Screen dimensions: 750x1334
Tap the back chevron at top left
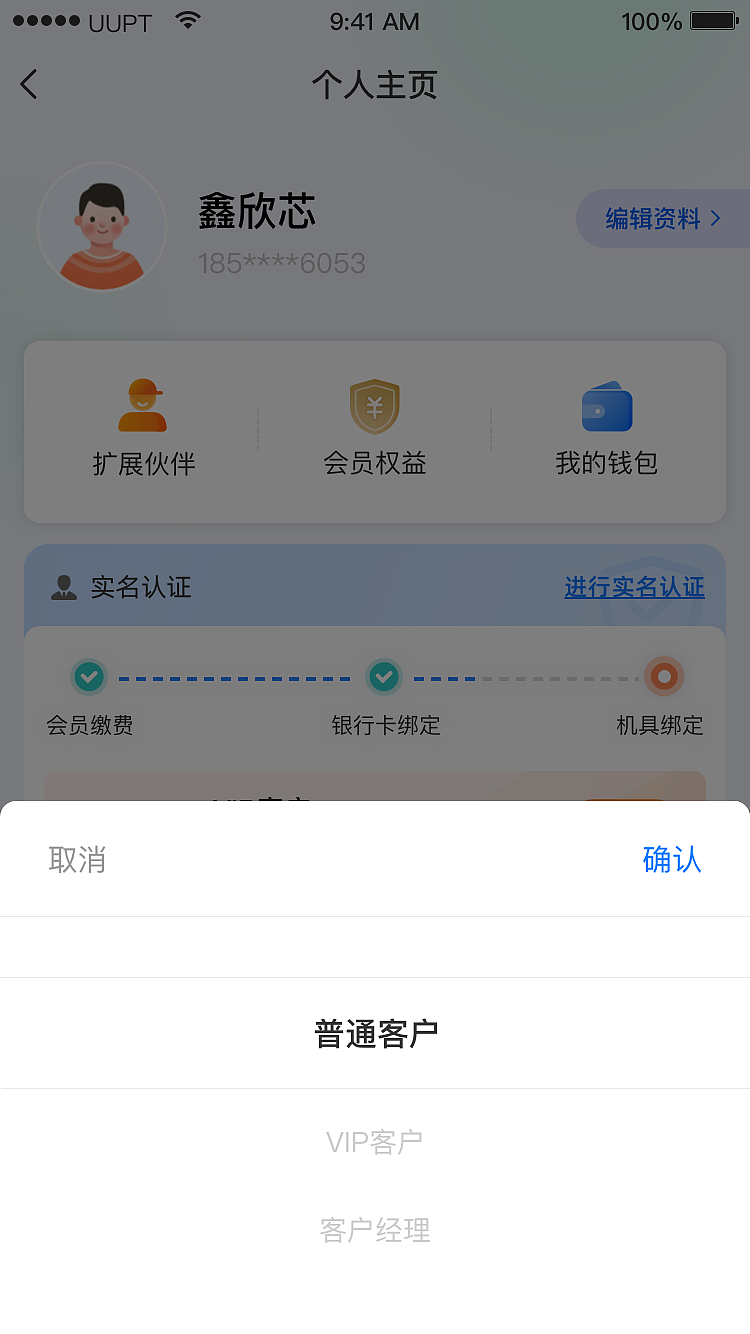point(28,84)
